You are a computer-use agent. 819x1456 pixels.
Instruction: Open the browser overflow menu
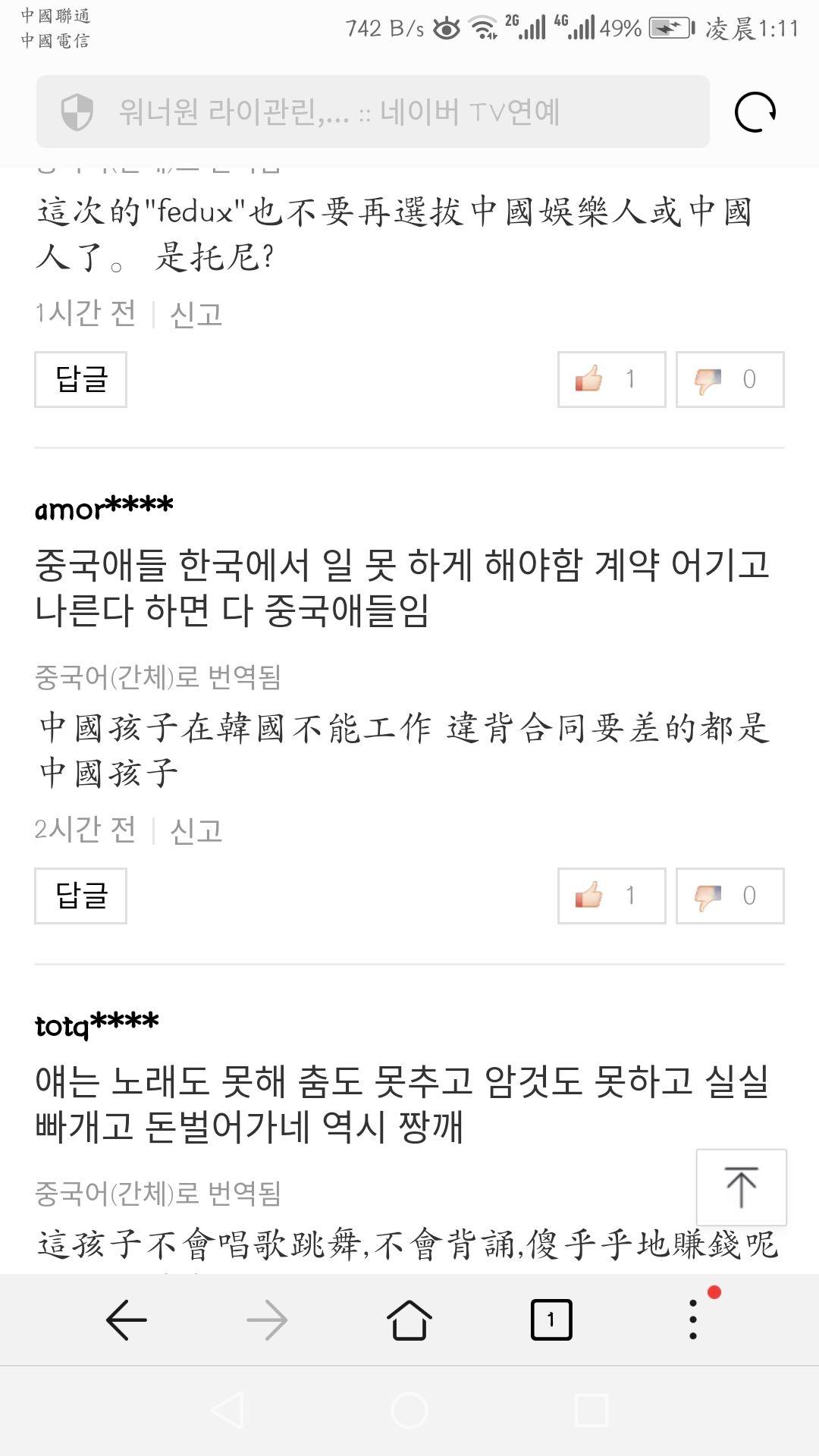point(693,1320)
